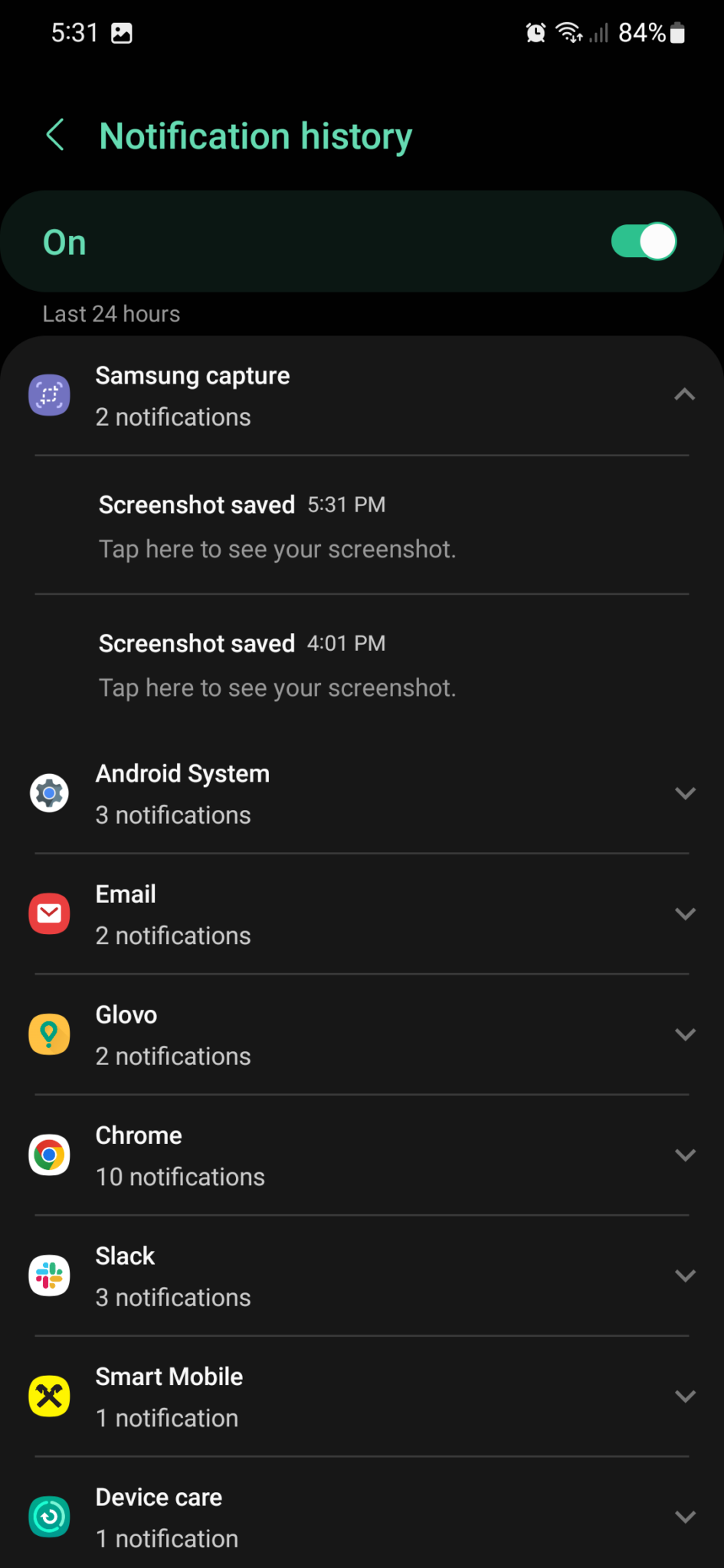Expand Slack notifications
724x1568 pixels.
684,1275
